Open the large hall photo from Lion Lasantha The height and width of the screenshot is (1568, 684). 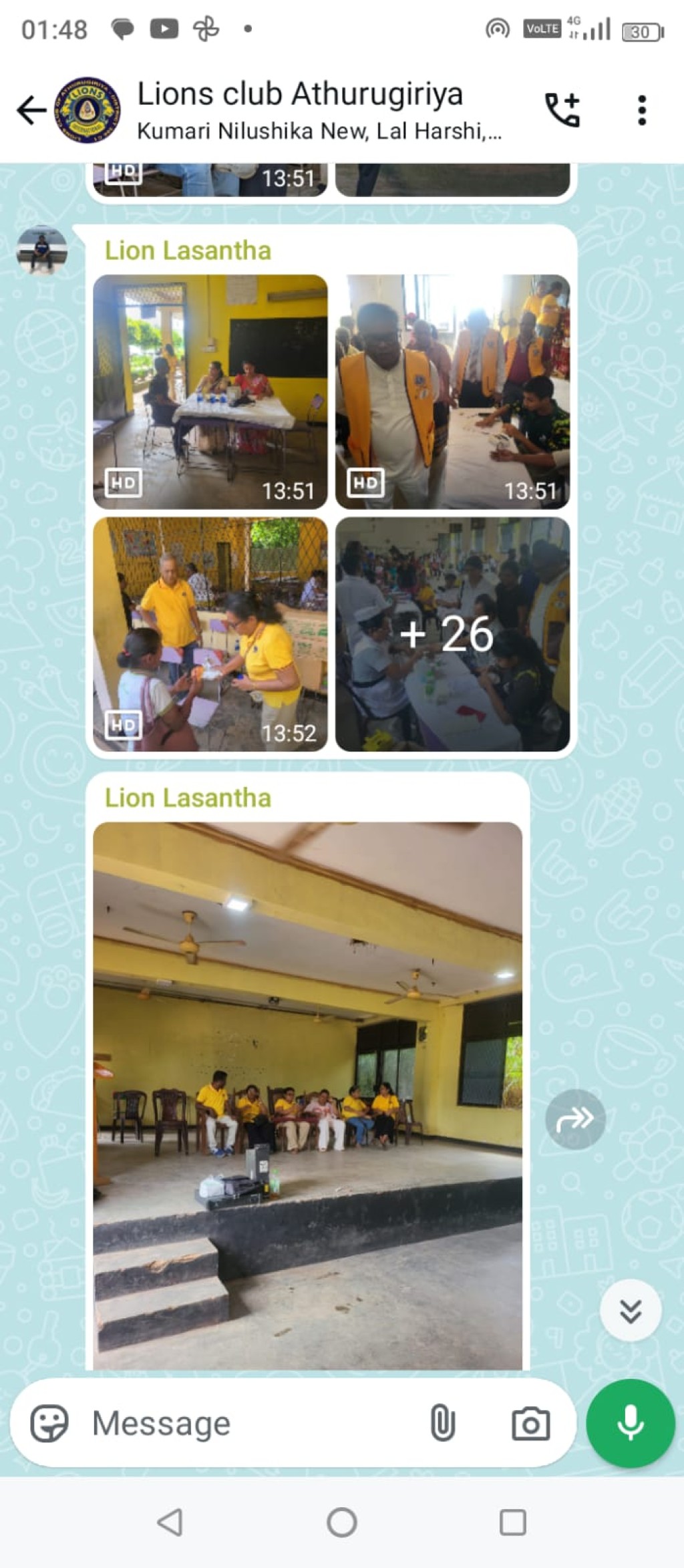coord(307,1096)
